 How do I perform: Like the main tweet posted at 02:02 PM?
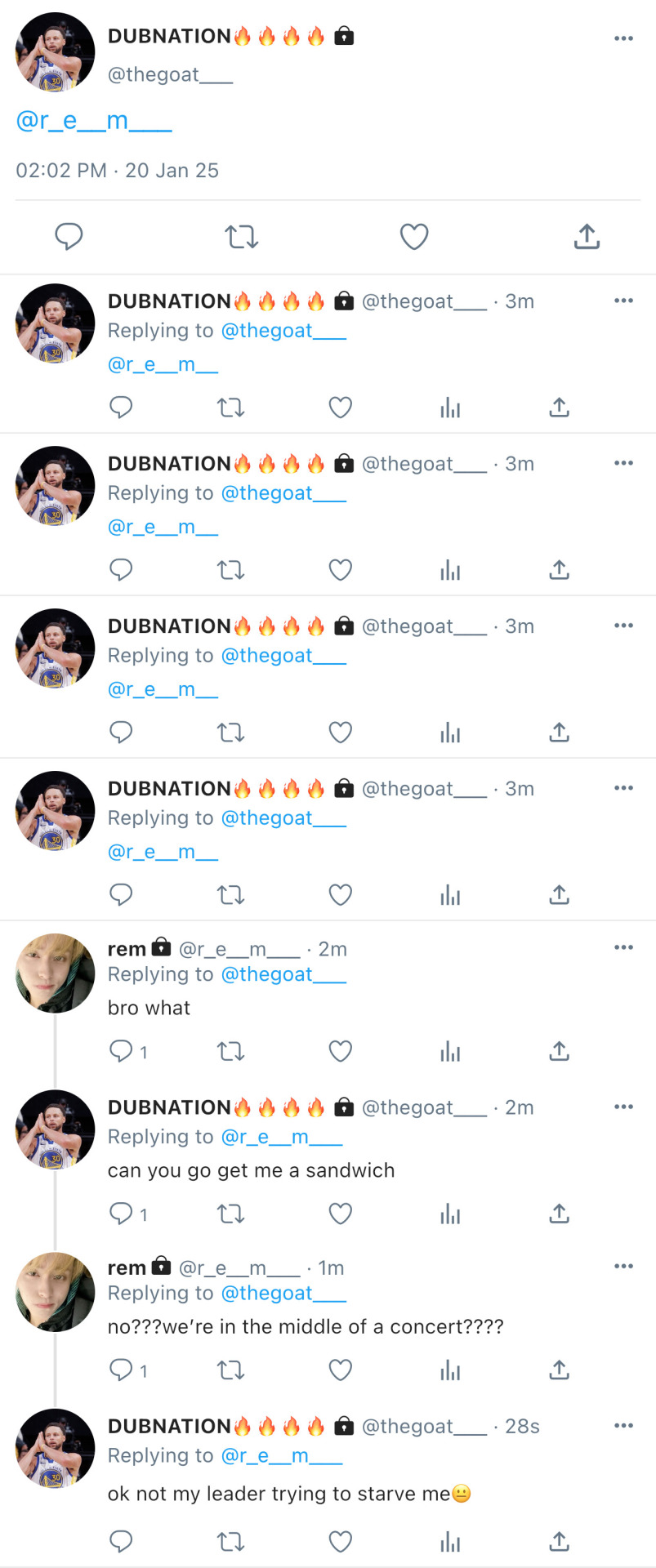pyautogui.click(x=414, y=237)
